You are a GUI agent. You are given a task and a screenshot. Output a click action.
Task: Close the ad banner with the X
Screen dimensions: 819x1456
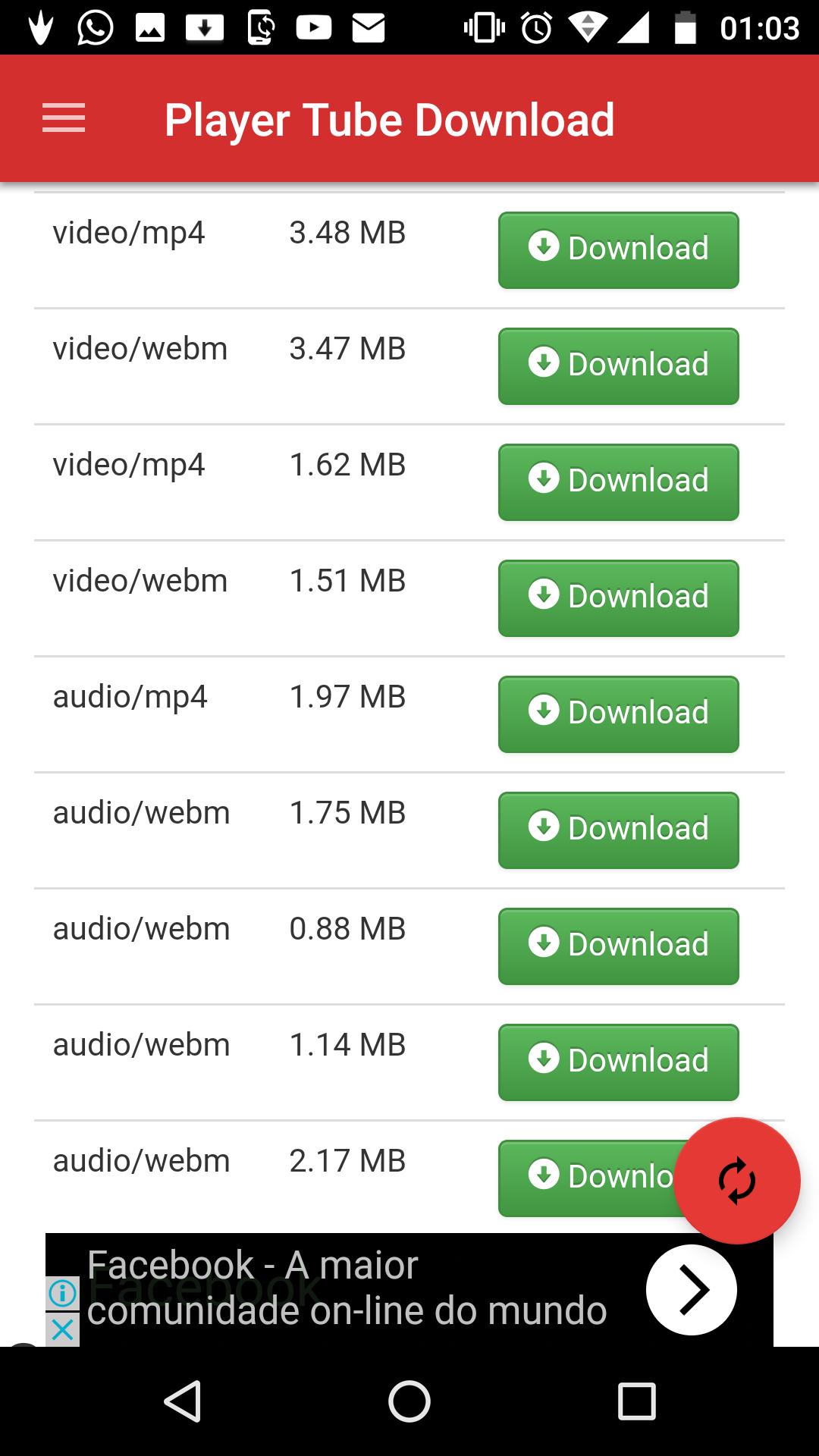pyautogui.click(x=63, y=1329)
